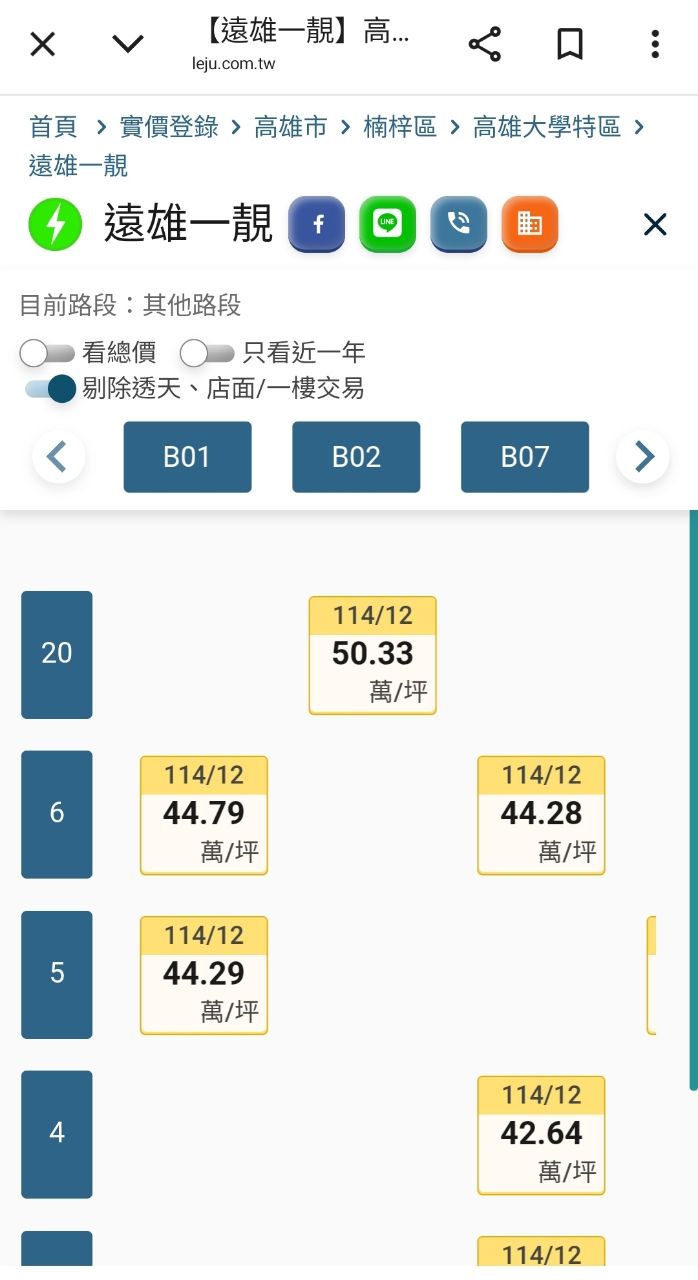Open 楠梓區 breadcrumb link

(x=400, y=127)
